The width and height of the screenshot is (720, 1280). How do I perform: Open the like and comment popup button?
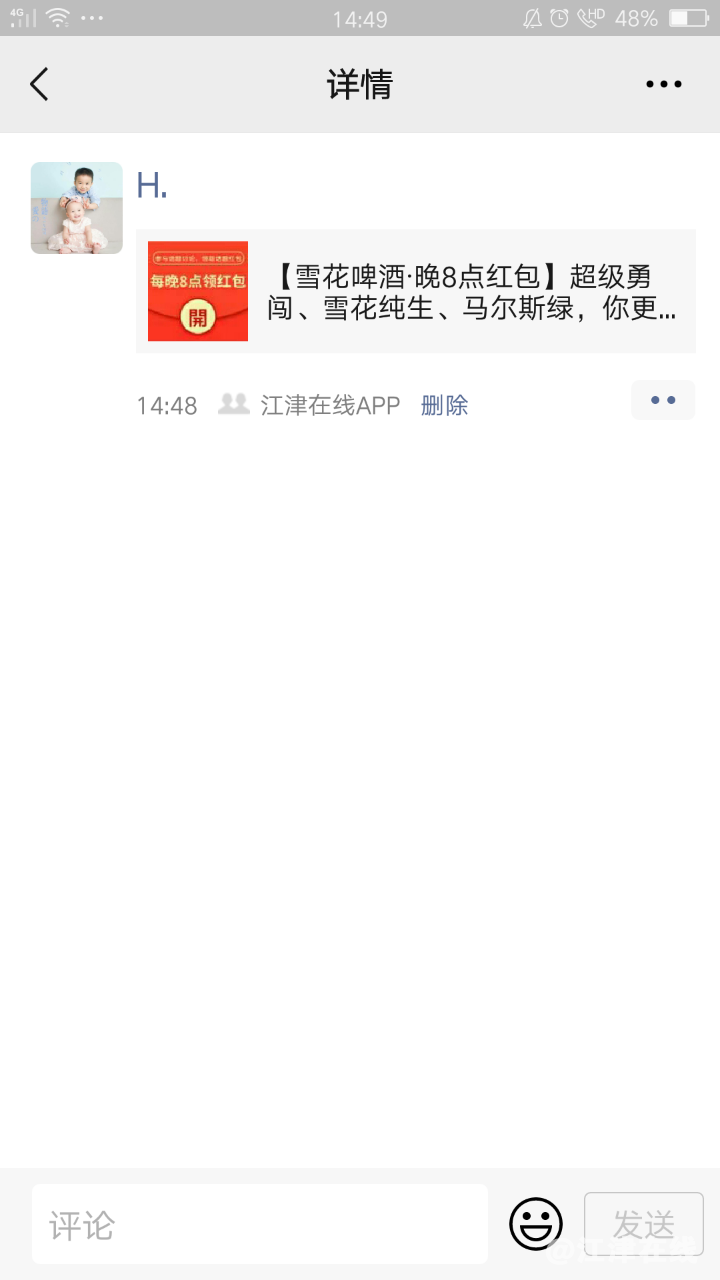[662, 400]
